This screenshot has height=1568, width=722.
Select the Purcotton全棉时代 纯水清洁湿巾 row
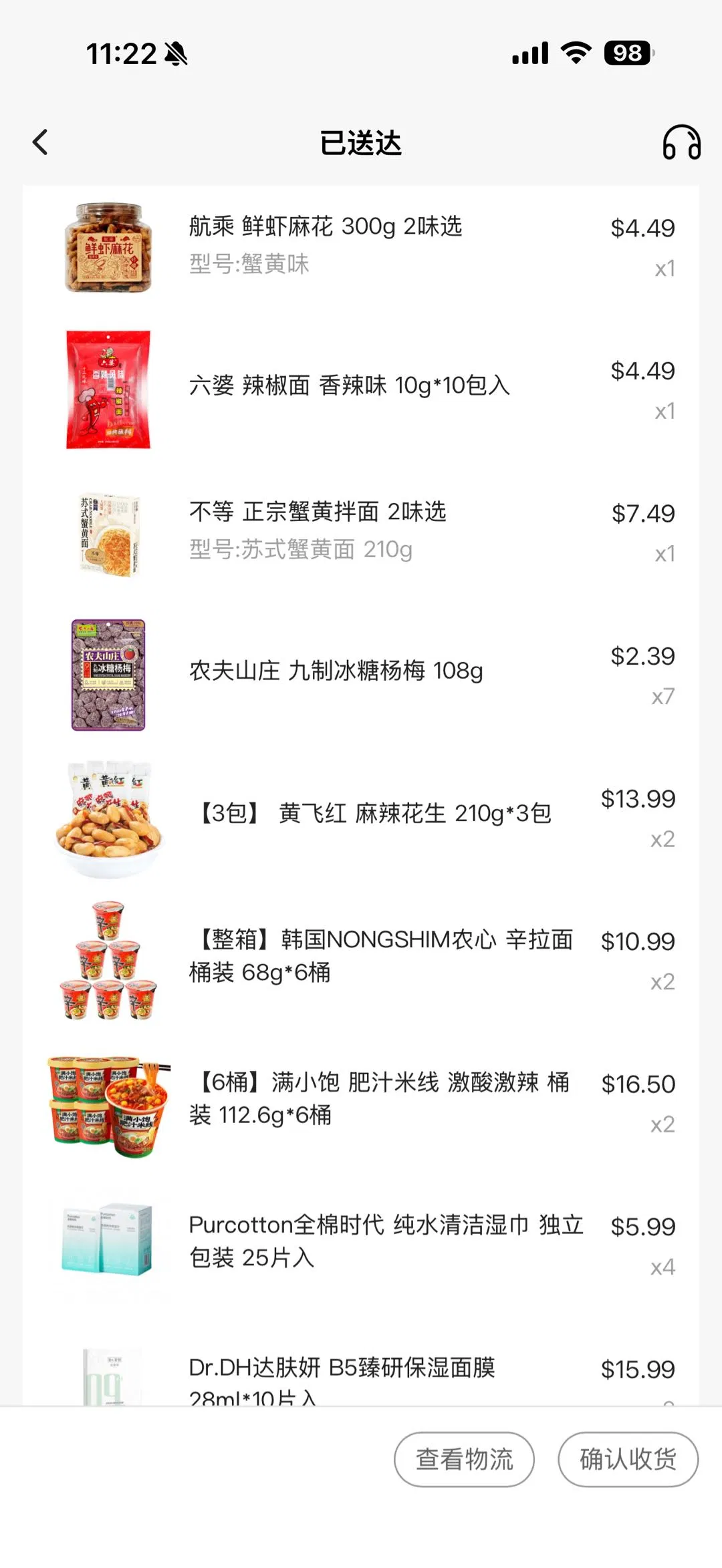tap(386, 1241)
